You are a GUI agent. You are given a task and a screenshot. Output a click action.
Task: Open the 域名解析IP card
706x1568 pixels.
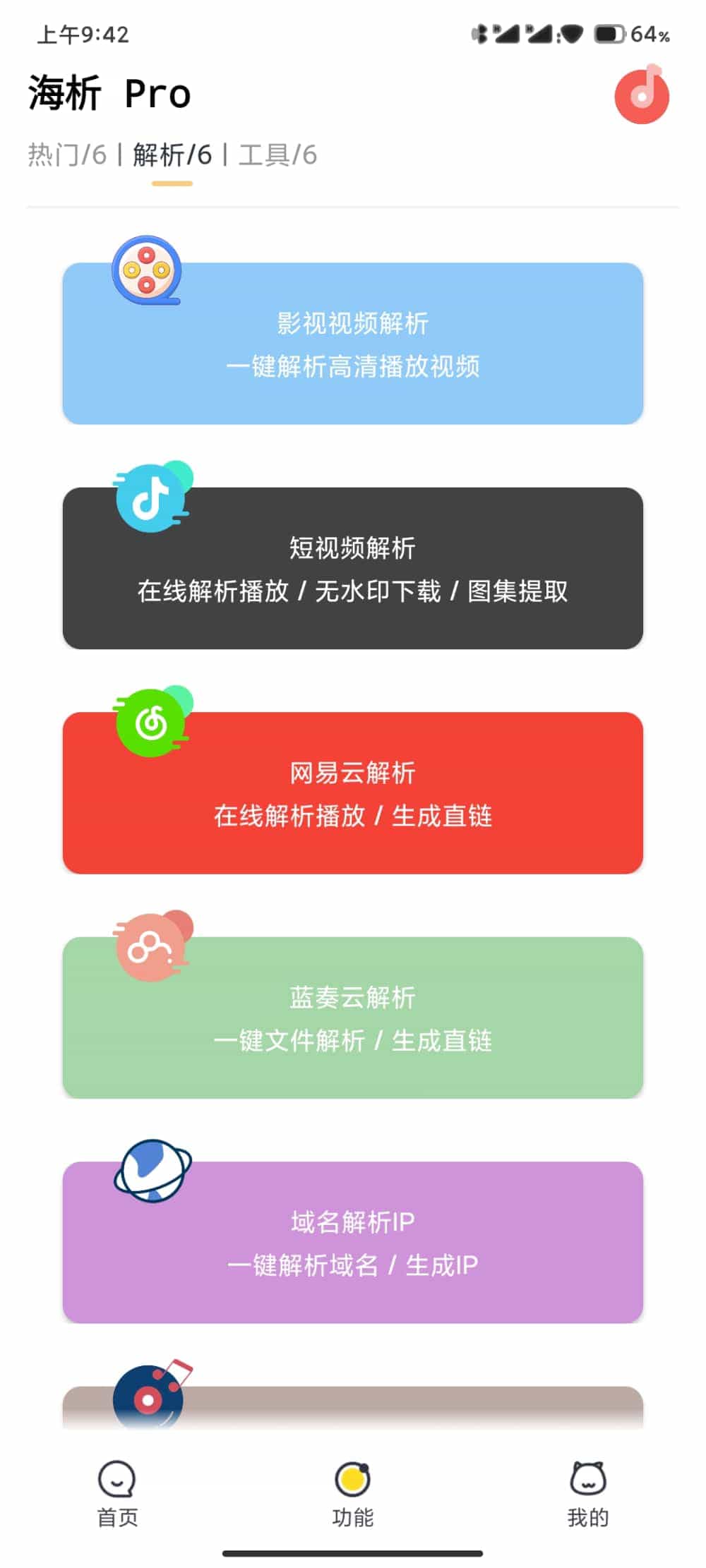click(x=352, y=1242)
